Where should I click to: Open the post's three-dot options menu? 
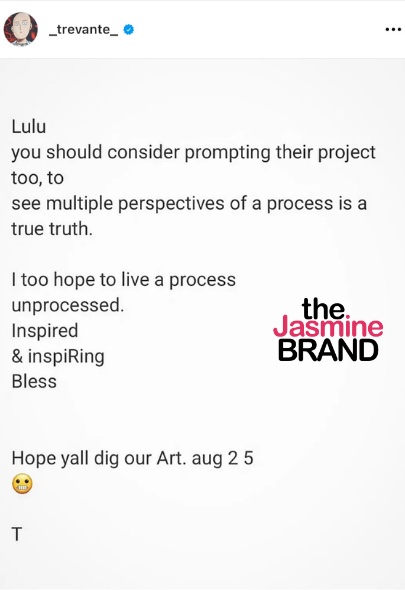click(393, 29)
